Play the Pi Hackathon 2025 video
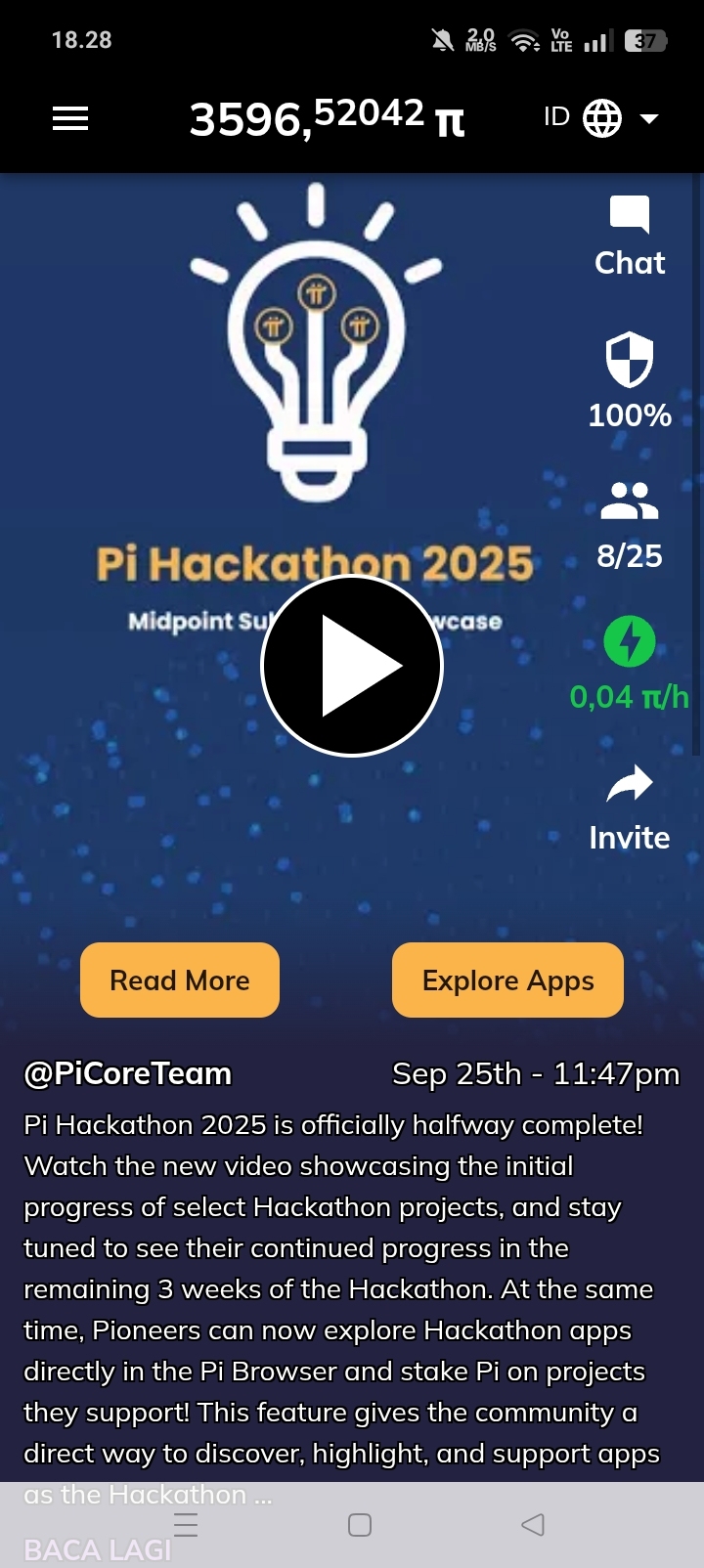The image size is (704, 1568). click(352, 666)
